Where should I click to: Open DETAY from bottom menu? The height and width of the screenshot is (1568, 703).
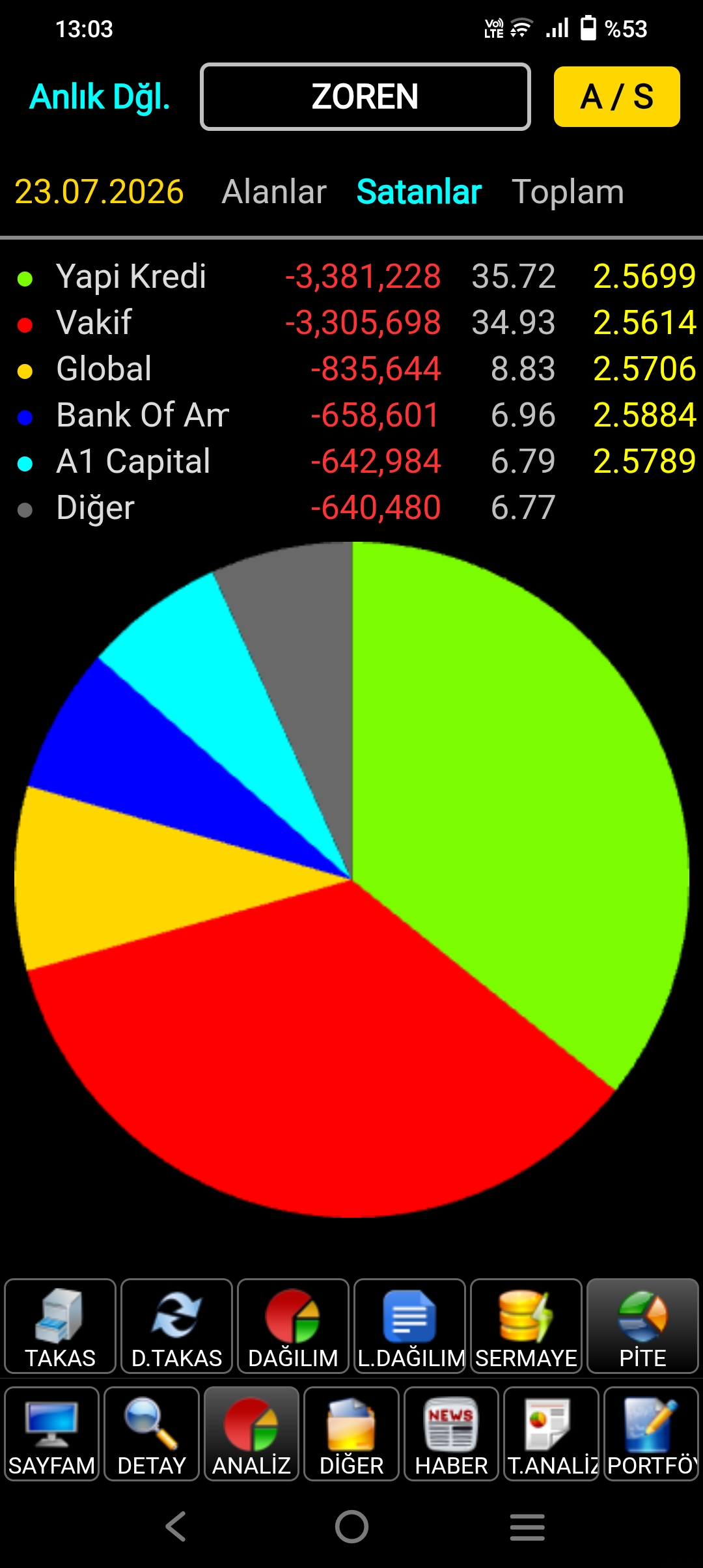[x=152, y=1434]
